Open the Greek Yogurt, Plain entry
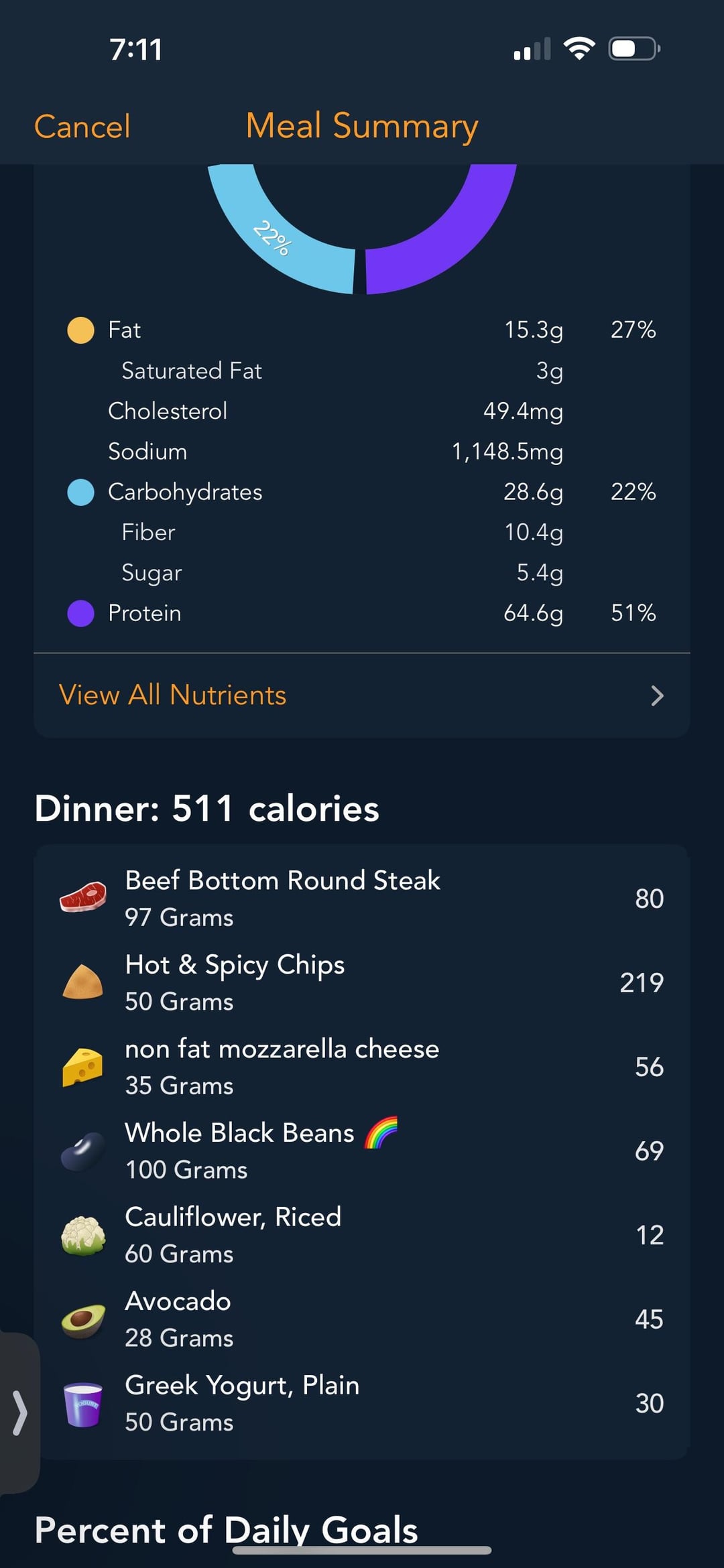724x1568 pixels. [361, 1403]
